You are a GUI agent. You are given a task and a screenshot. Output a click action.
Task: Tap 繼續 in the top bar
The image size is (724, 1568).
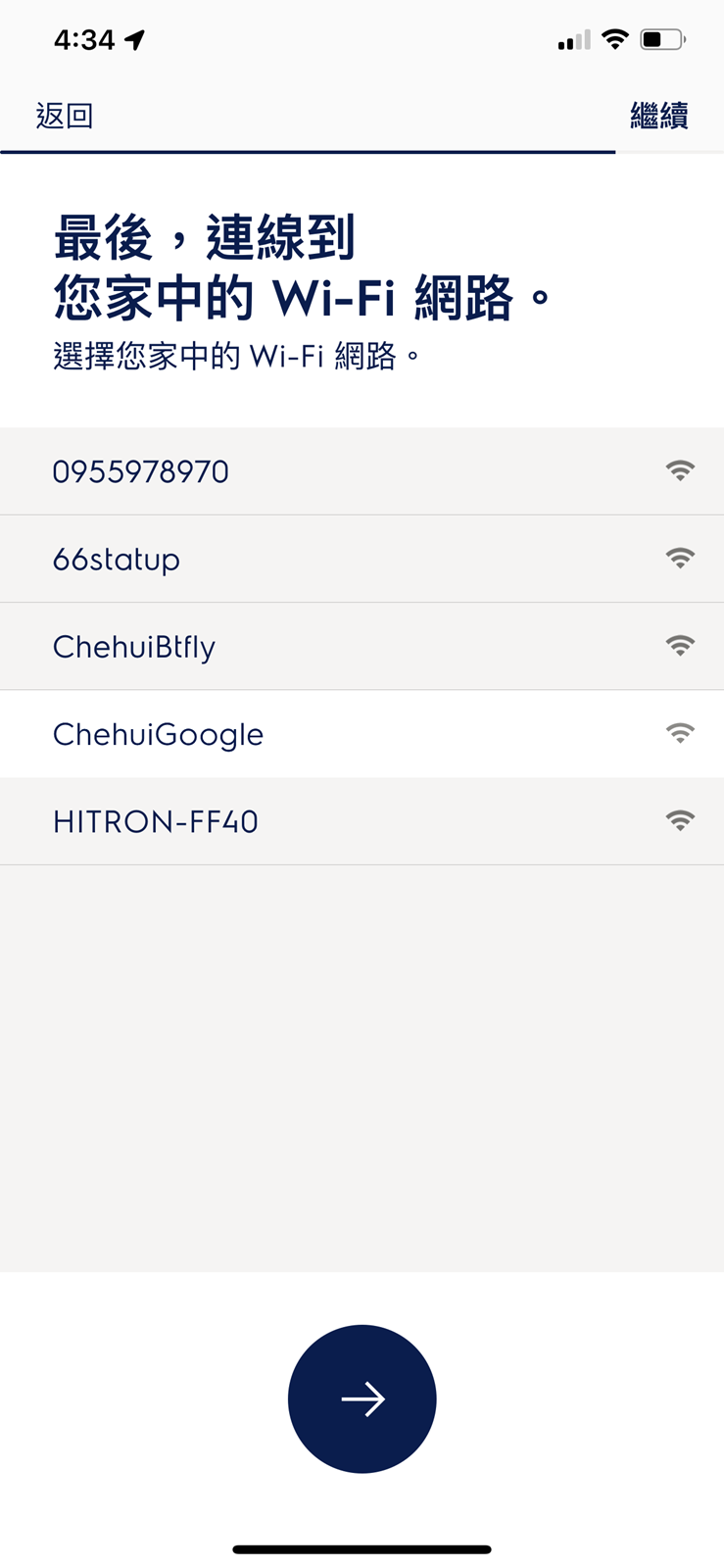(658, 116)
